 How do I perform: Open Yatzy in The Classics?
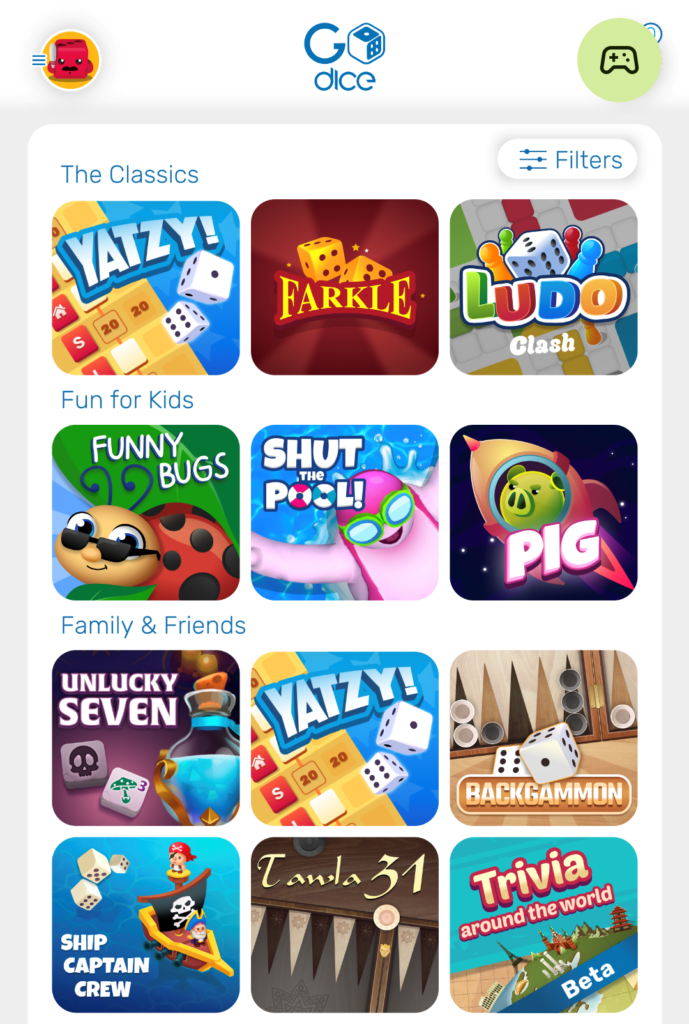click(146, 288)
